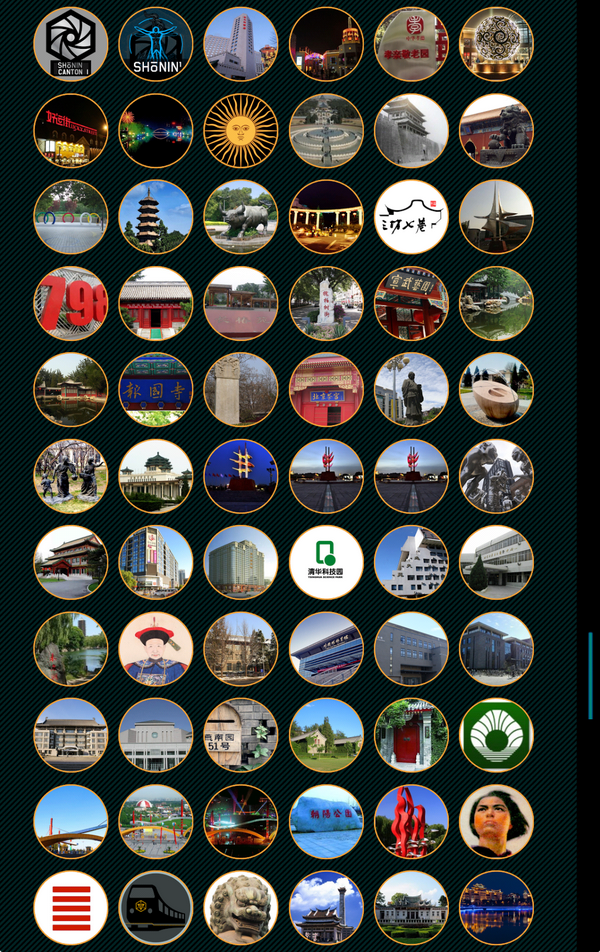Select the green and white fan logo medal

[x=496, y=735]
